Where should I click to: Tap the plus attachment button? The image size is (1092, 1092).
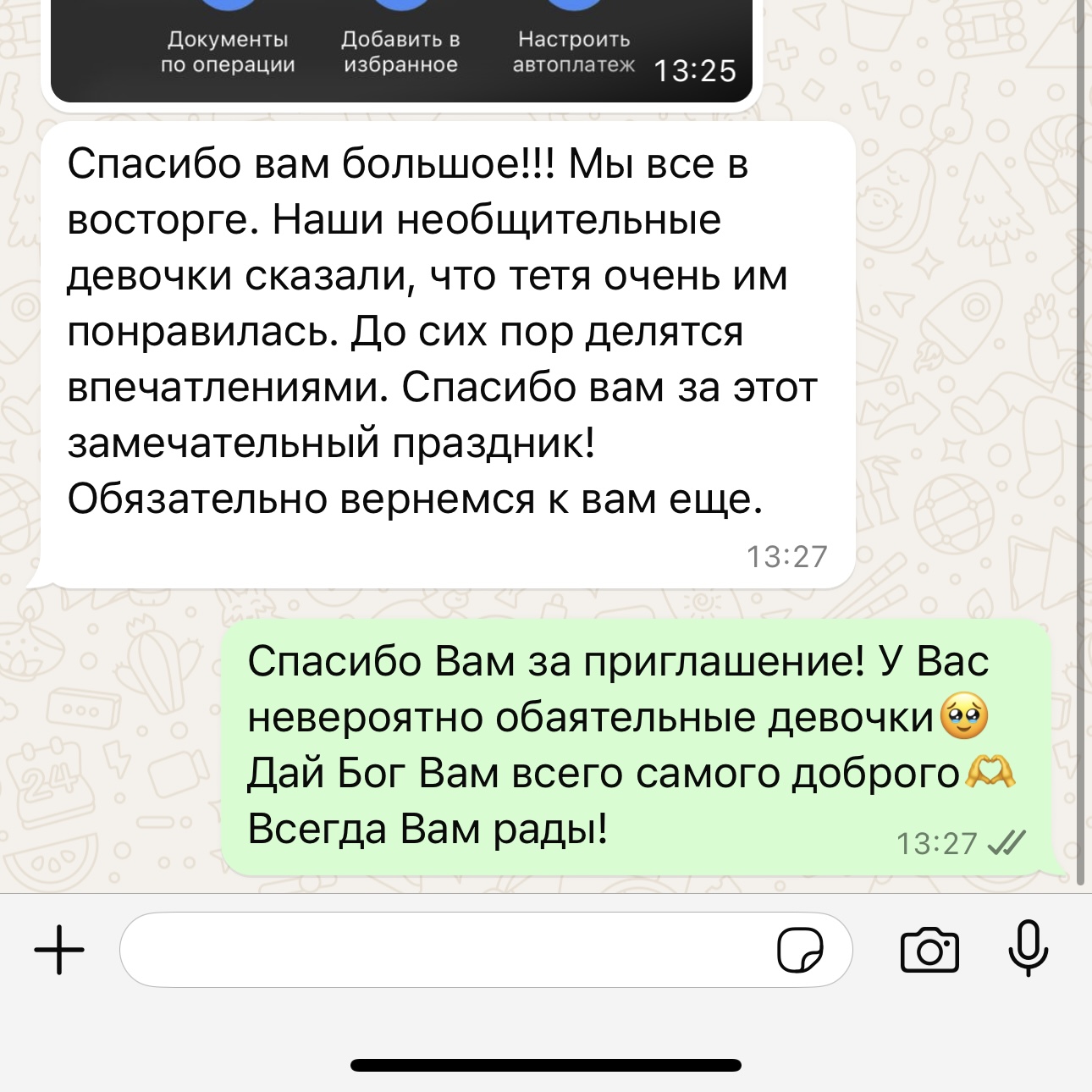coord(59,950)
